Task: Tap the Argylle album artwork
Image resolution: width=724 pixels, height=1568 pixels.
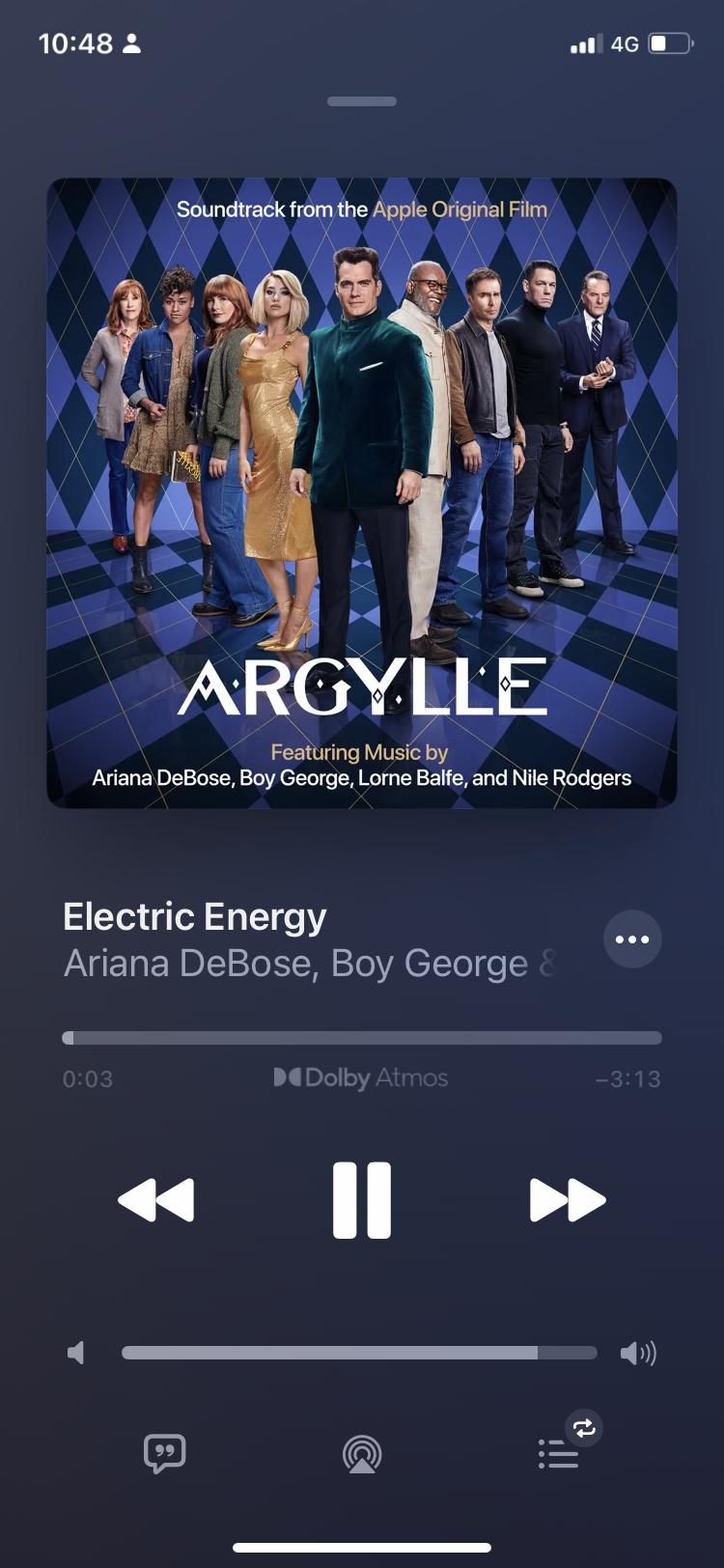Action: (362, 492)
